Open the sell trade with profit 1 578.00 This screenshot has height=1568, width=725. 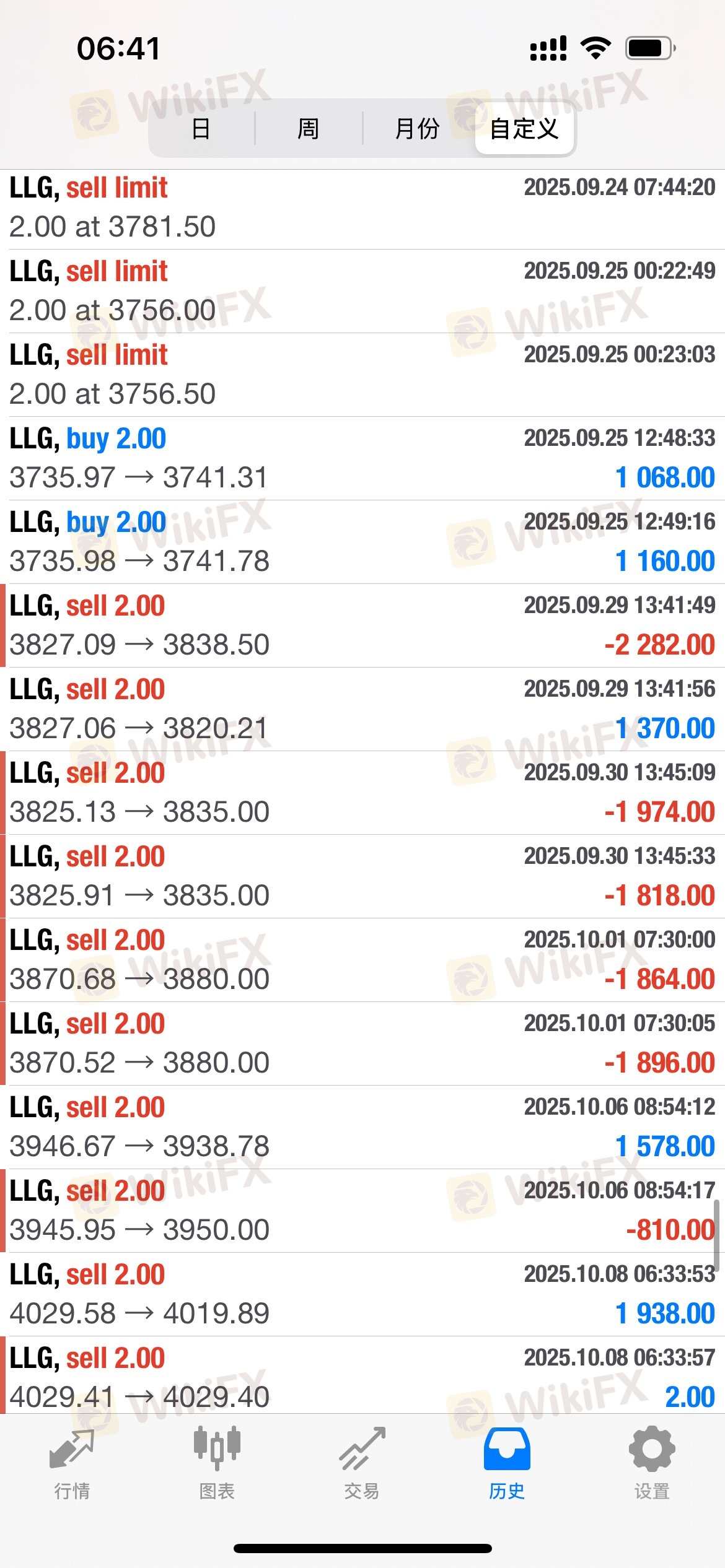click(362, 1128)
